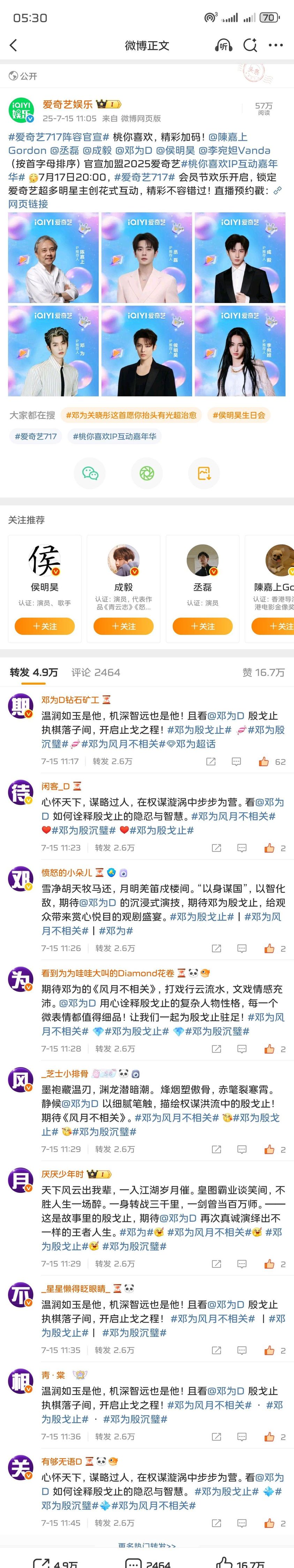Image resolution: width=294 pixels, height=1568 pixels.
Task: Tap the listen headphone icon in the header
Action: (224, 45)
